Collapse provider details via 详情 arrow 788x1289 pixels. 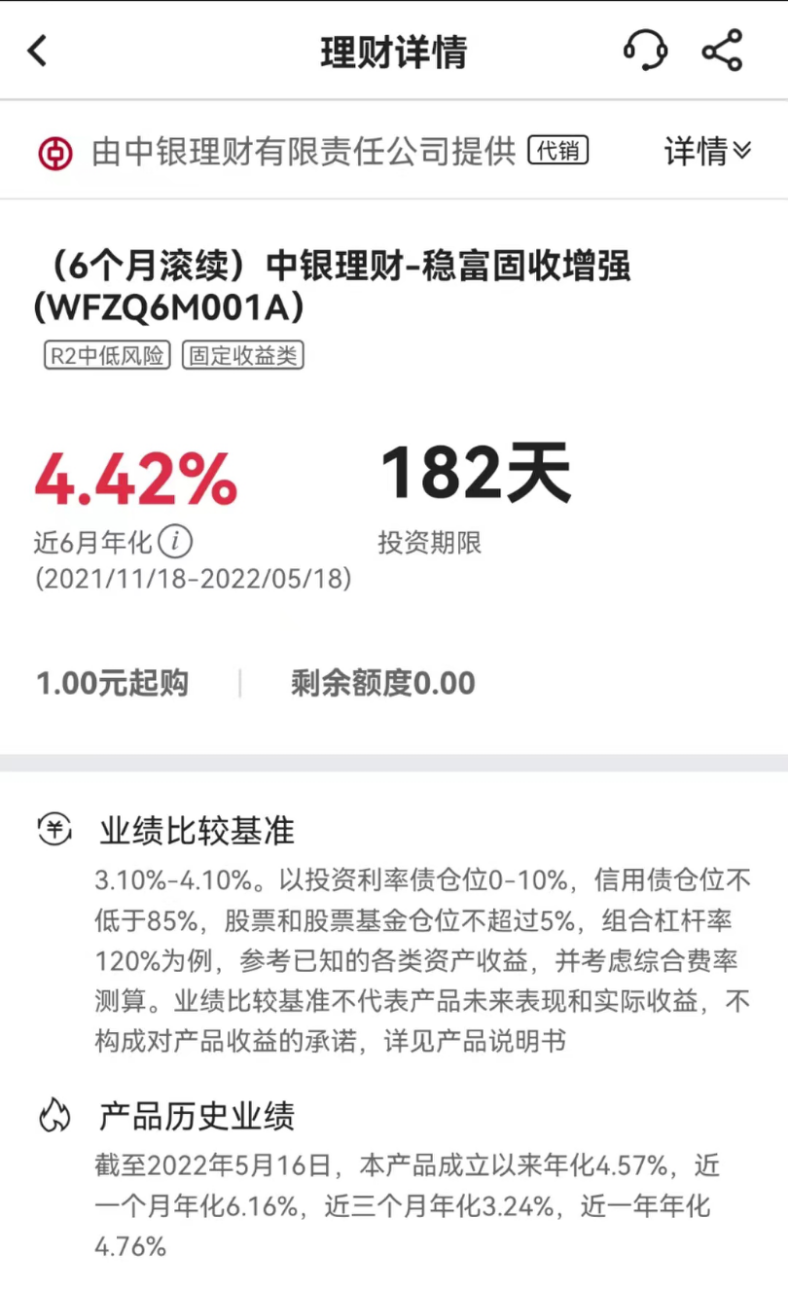pyautogui.click(x=740, y=152)
